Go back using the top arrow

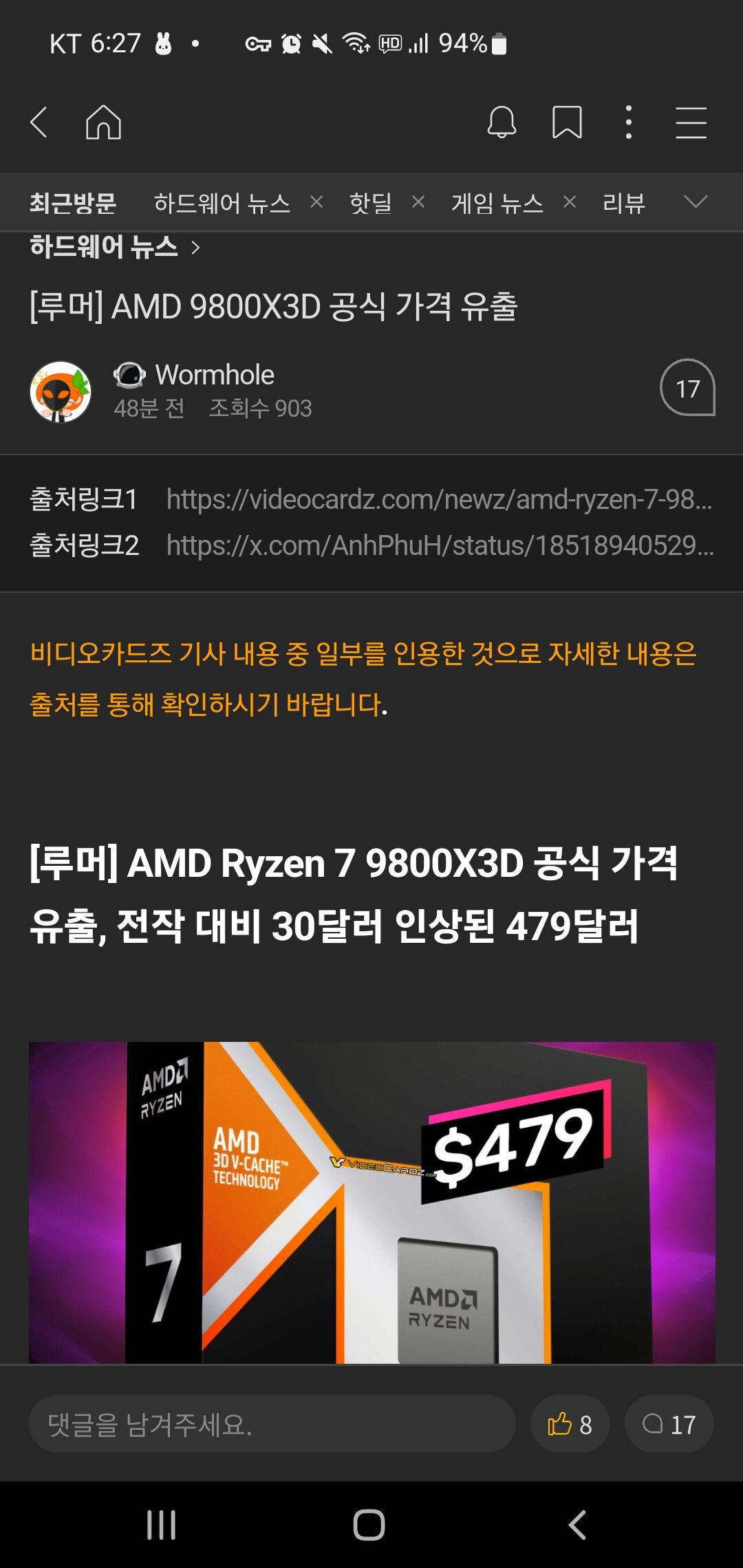click(39, 122)
